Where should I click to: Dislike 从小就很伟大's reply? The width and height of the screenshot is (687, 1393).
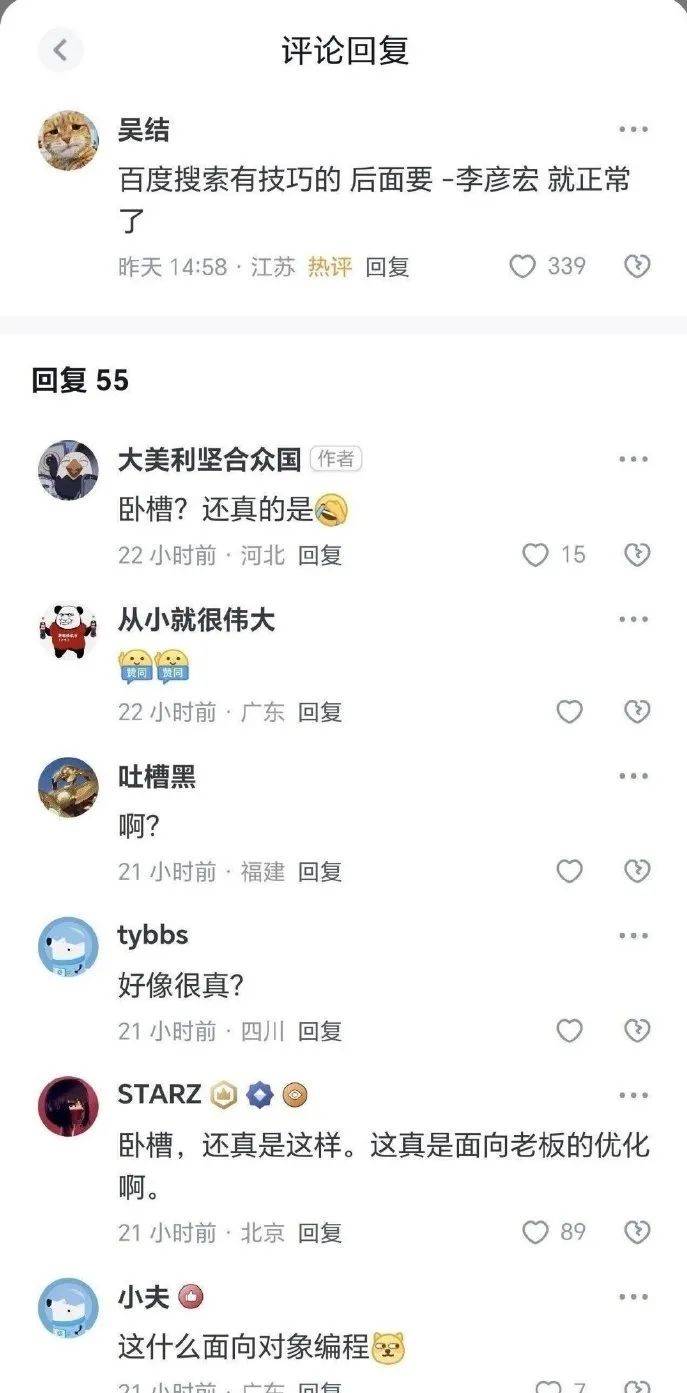637,712
